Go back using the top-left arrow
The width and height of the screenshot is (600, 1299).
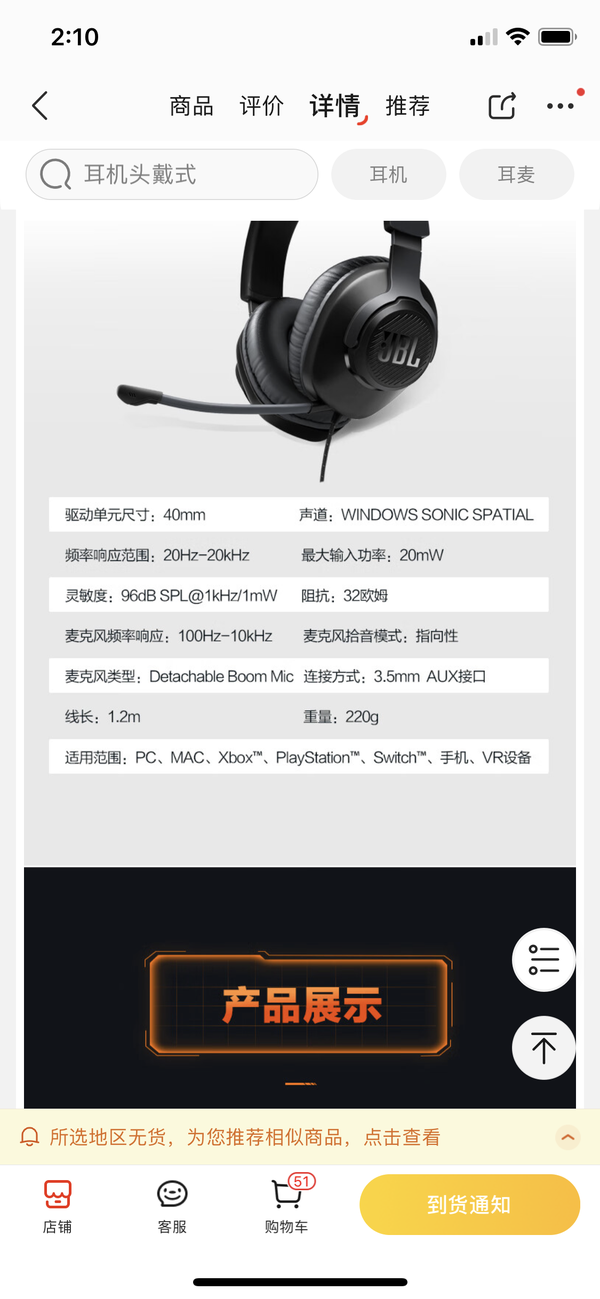40,106
